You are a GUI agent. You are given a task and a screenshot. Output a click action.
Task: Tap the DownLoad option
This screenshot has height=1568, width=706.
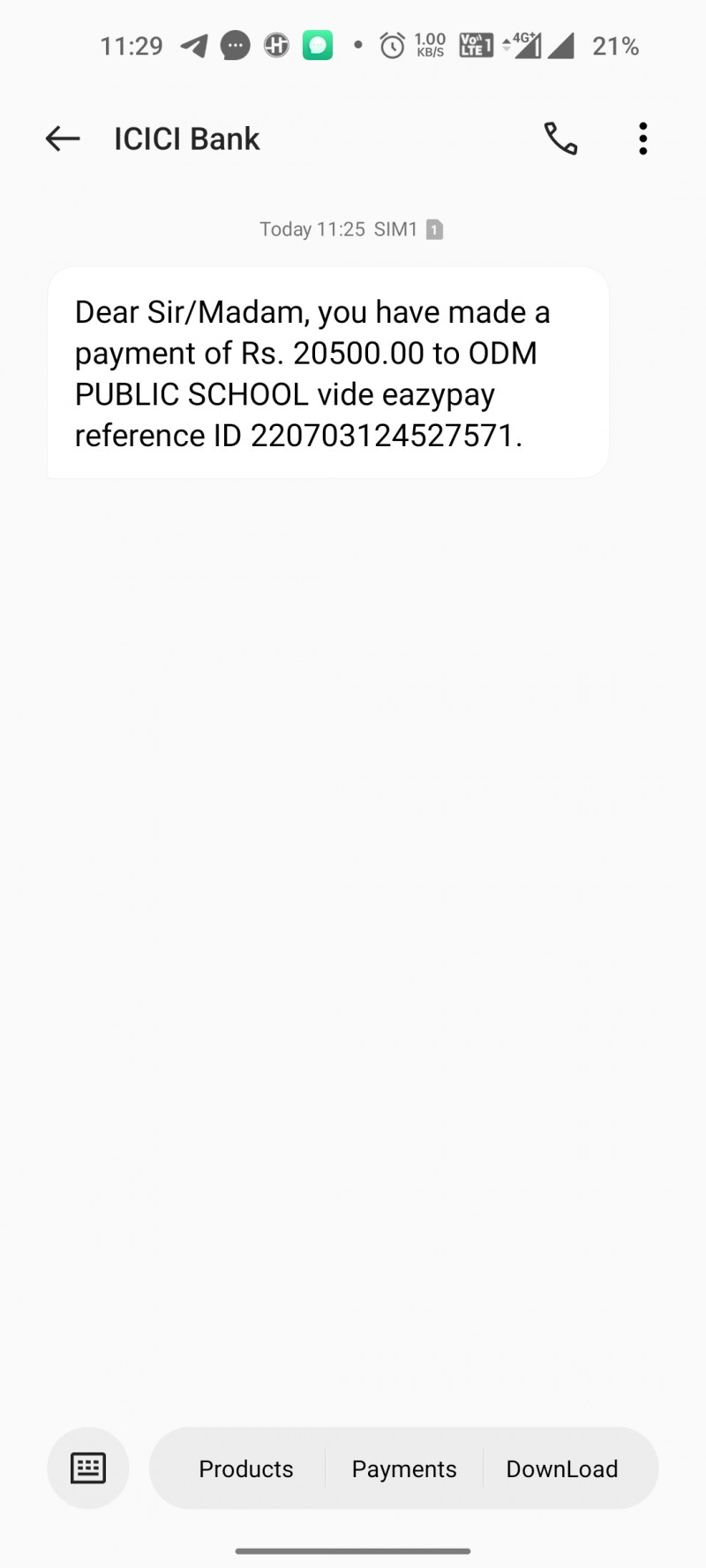point(562,1468)
